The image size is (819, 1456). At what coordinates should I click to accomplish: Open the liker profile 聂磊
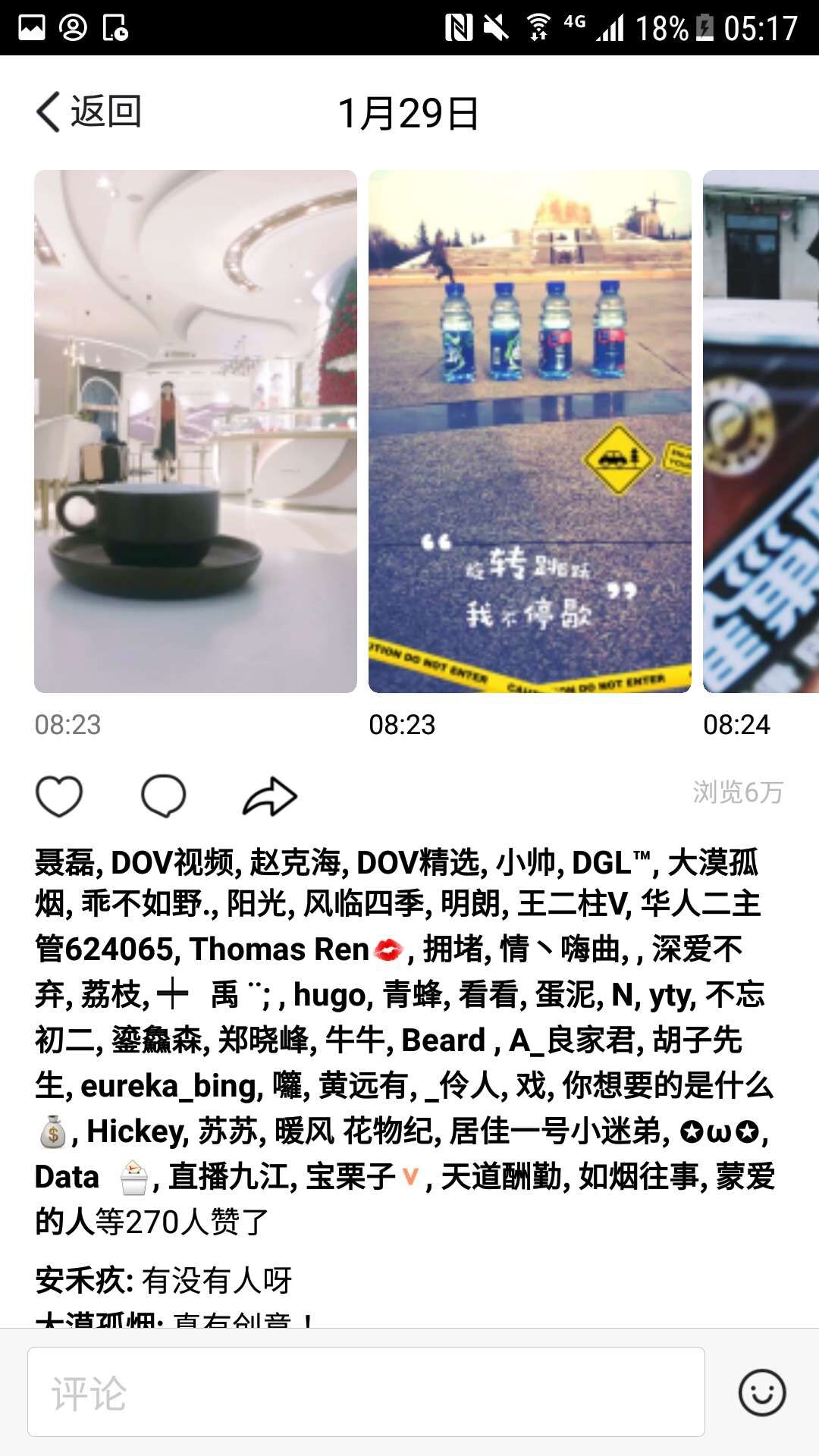tap(61, 860)
